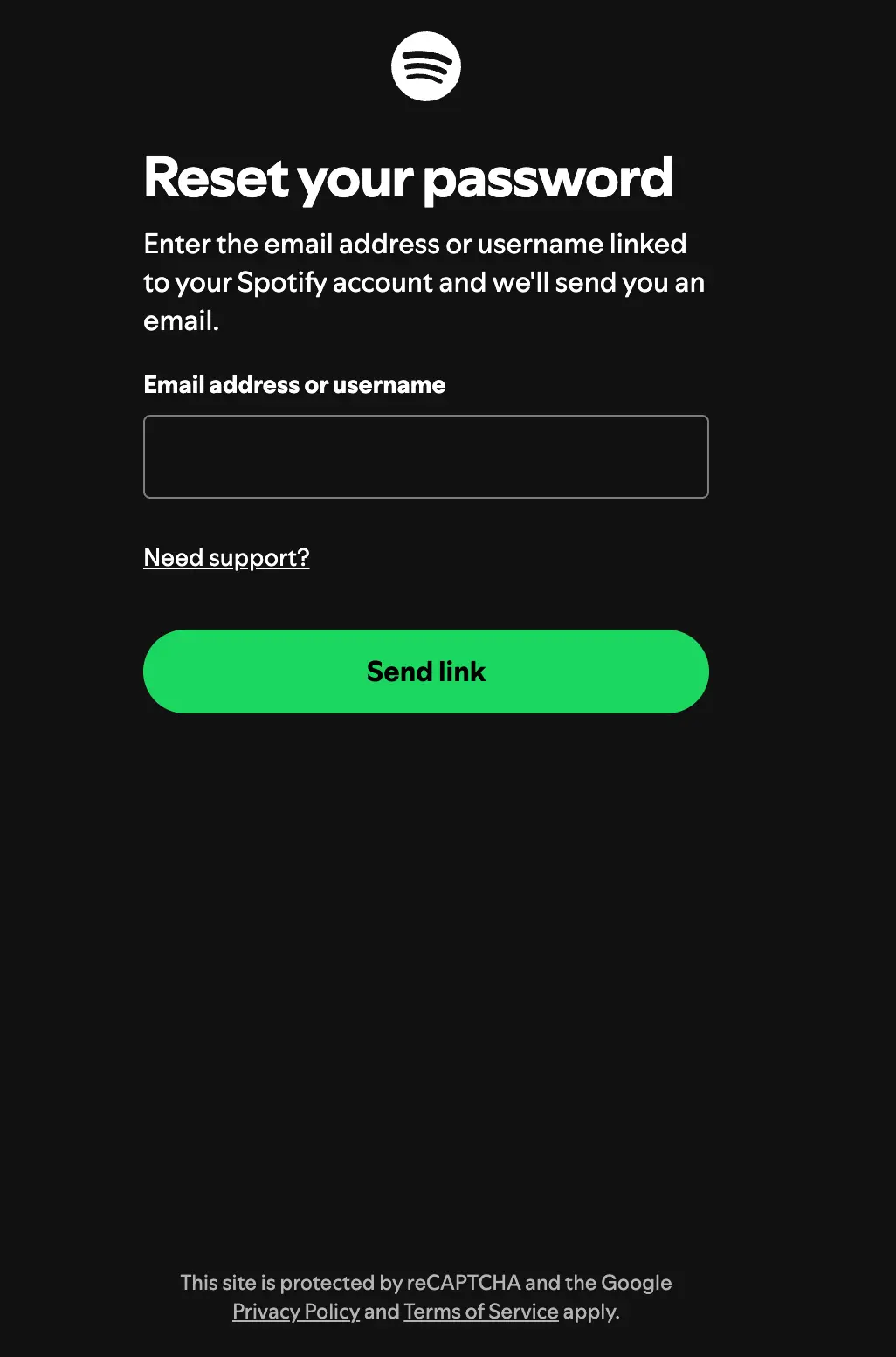Open the Google Privacy Policy link
Image resolution: width=896 pixels, height=1357 pixels.
tap(296, 1312)
